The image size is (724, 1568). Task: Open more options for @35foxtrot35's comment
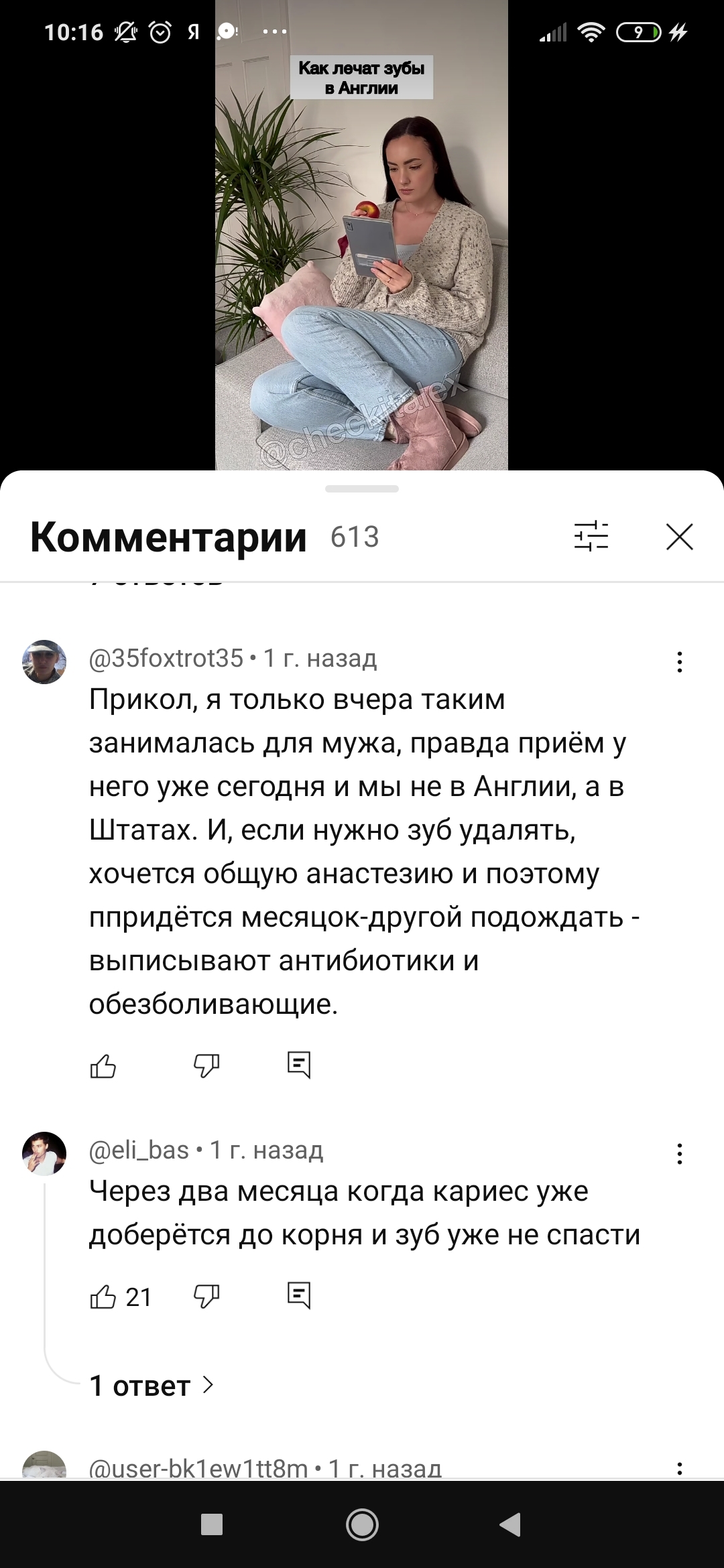click(x=679, y=662)
